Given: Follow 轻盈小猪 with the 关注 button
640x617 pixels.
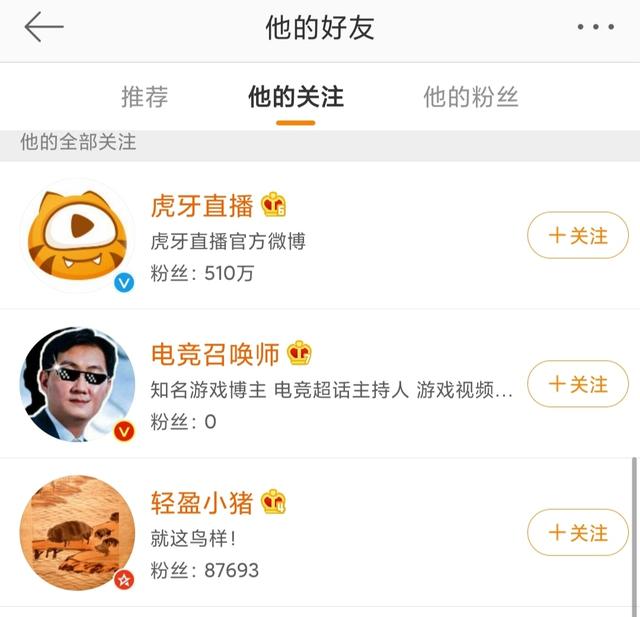Looking at the screenshot, I should (x=578, y=533).
